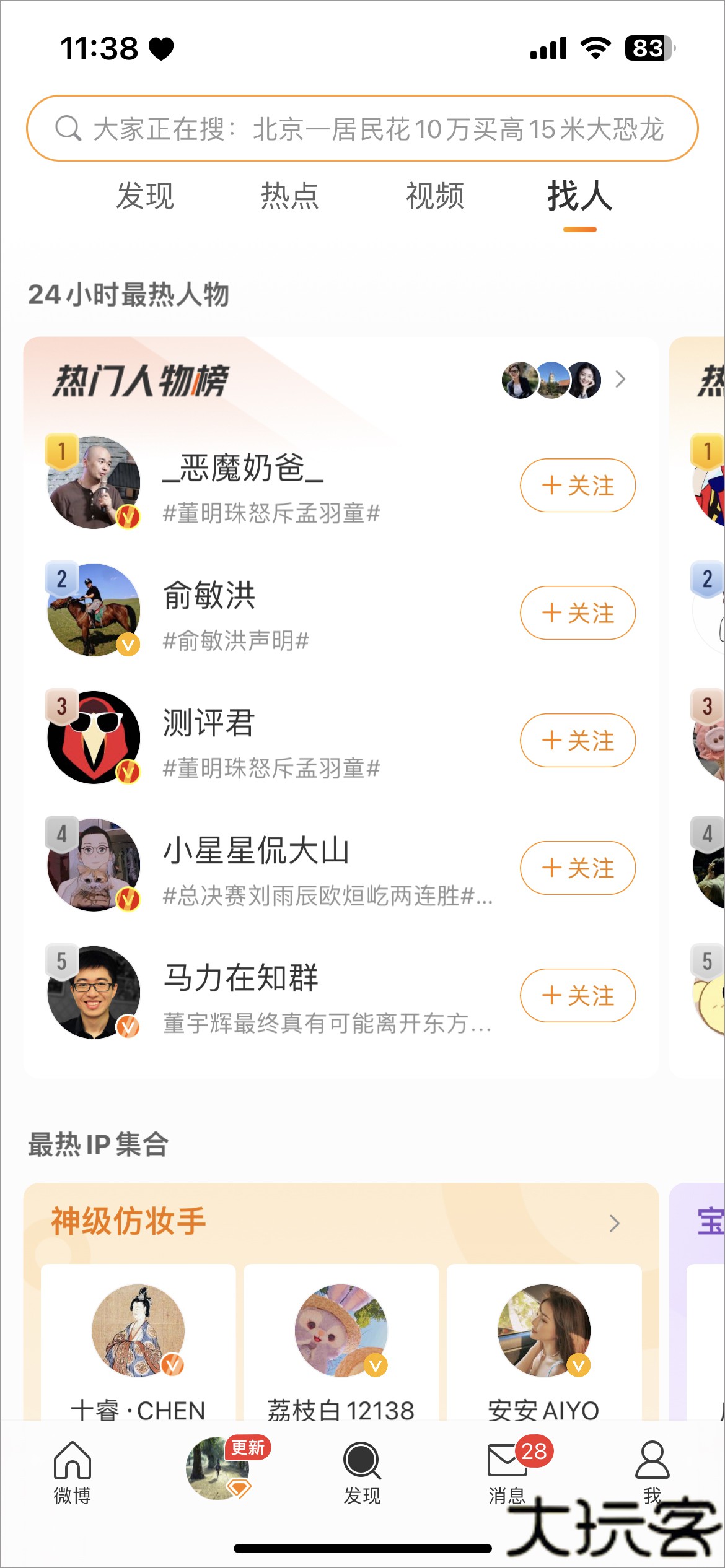This screenshot has width=725, height=1568.
Task: Follow 俞敏洪
Action: 578,613
